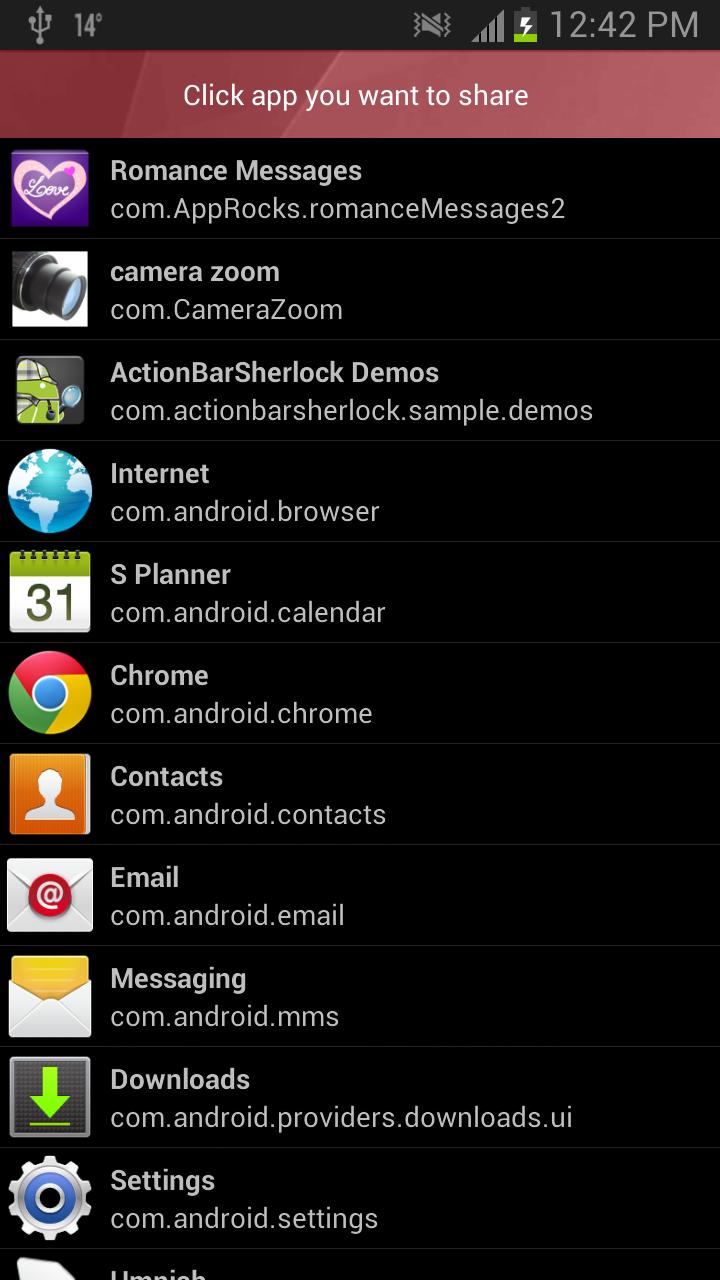Open the Settings gear icon
Image resolution: width=720 pixels, height=1280 pixels.
pos(49,1198)
